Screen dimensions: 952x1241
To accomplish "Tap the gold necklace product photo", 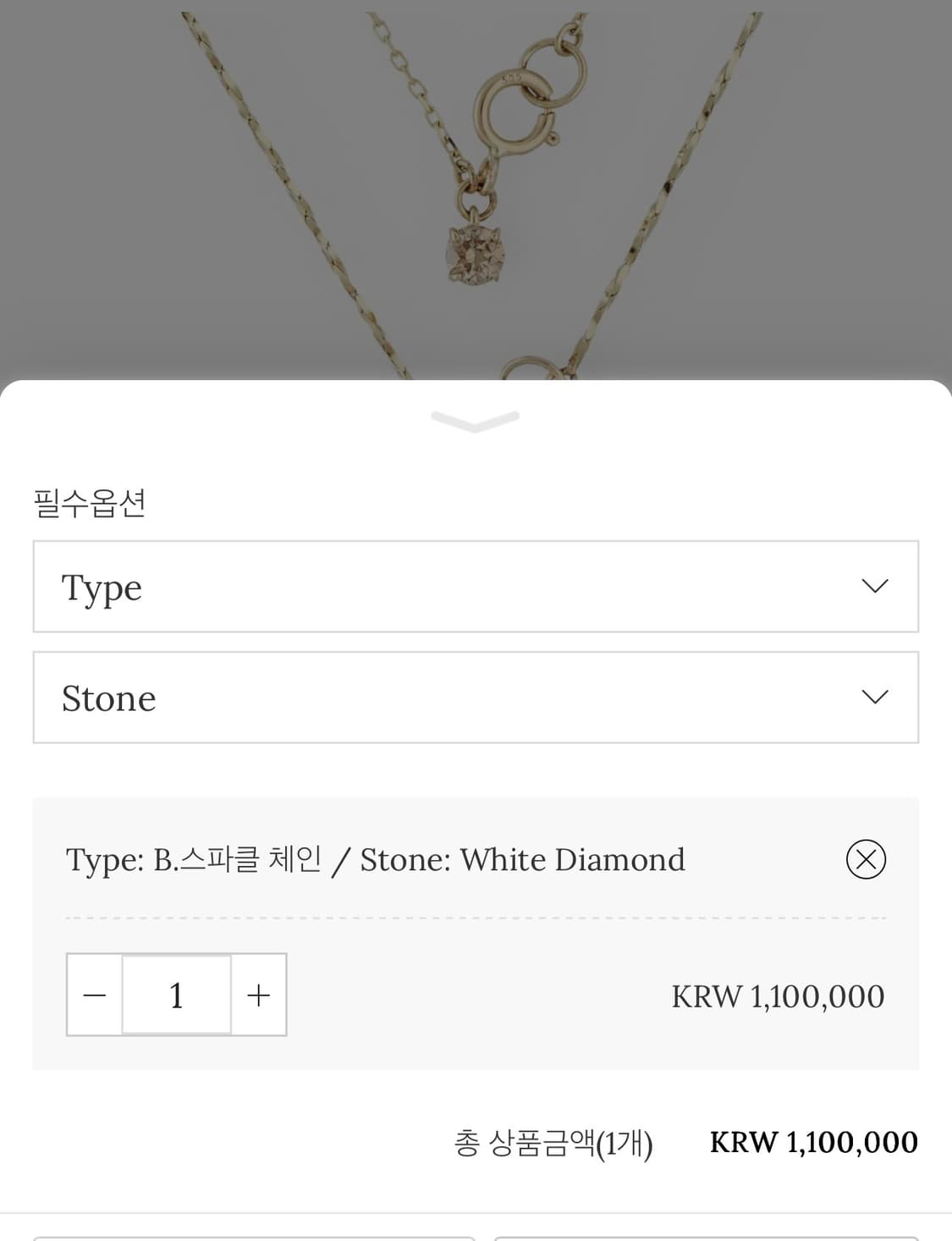I will tap(476, 186).
